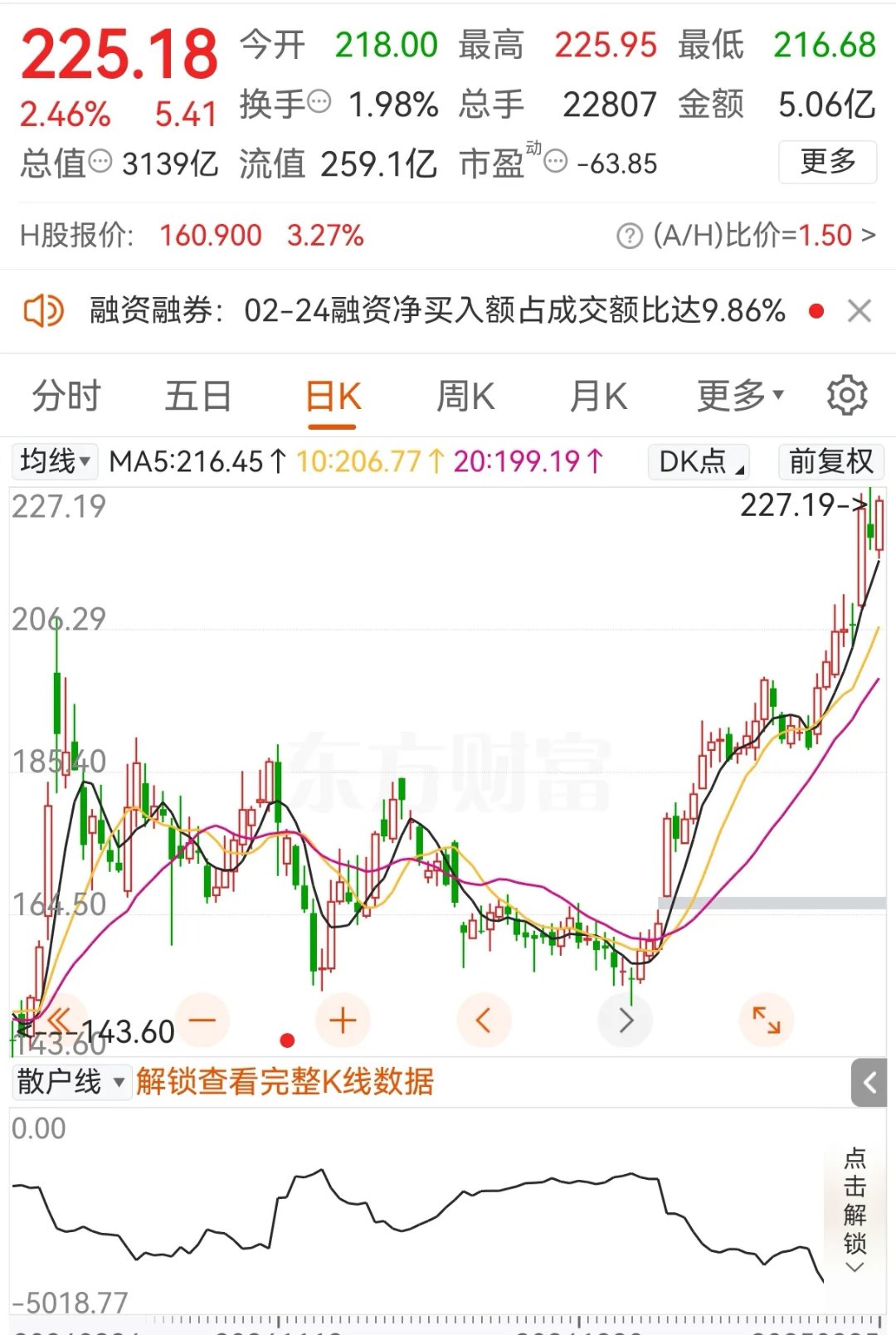Open the 散户线 indicator dropdown

click(x=71, y=1083)
